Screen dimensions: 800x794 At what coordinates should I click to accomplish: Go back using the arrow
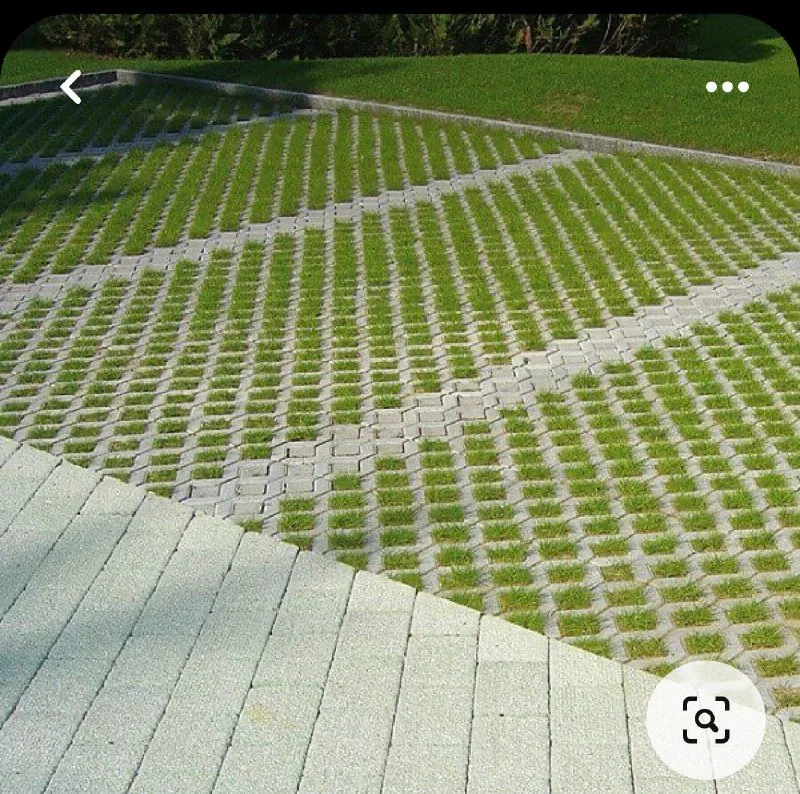click(71, 87)
